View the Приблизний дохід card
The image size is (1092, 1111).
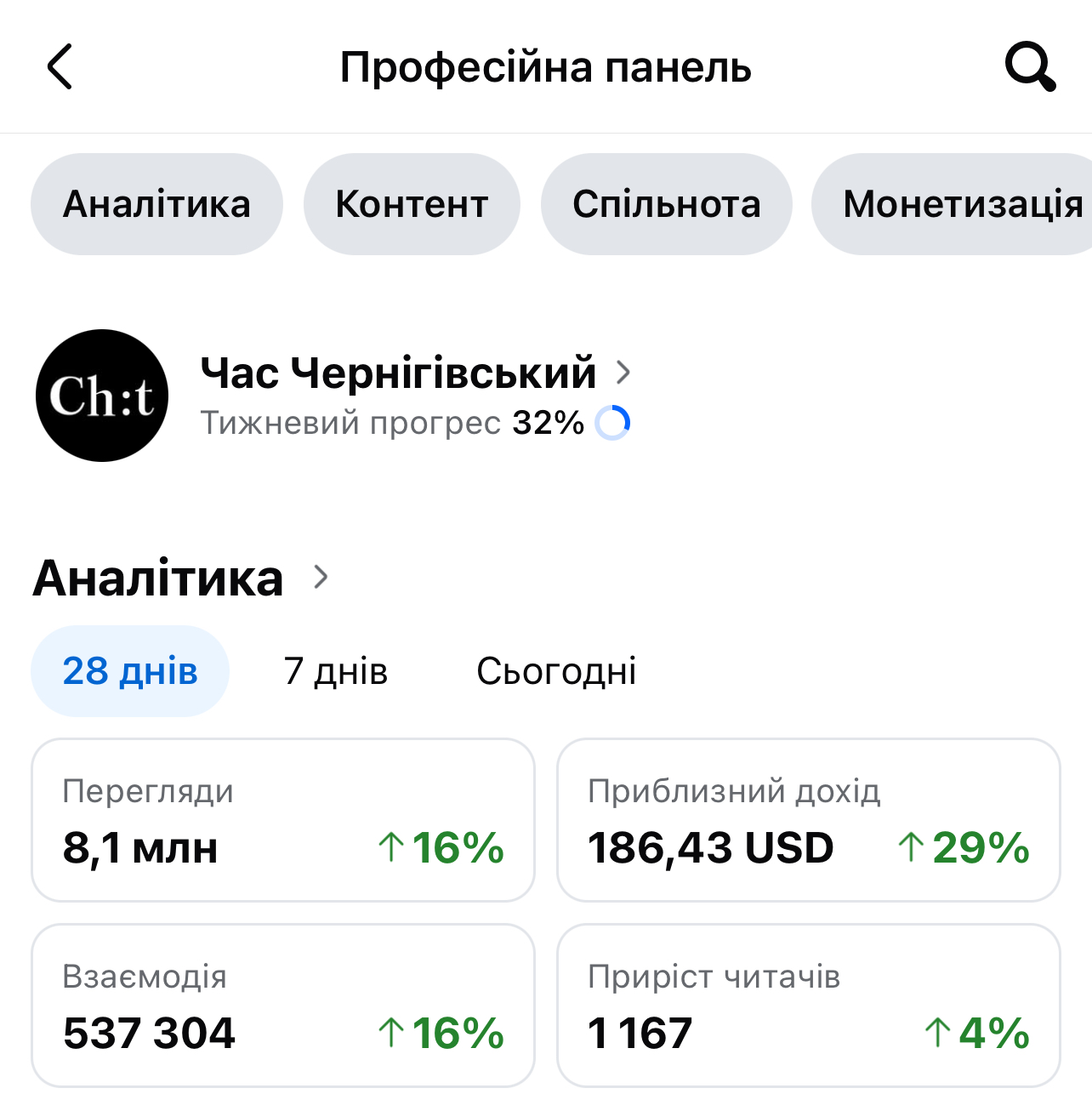pyautogui.click(x=808, y=820)
